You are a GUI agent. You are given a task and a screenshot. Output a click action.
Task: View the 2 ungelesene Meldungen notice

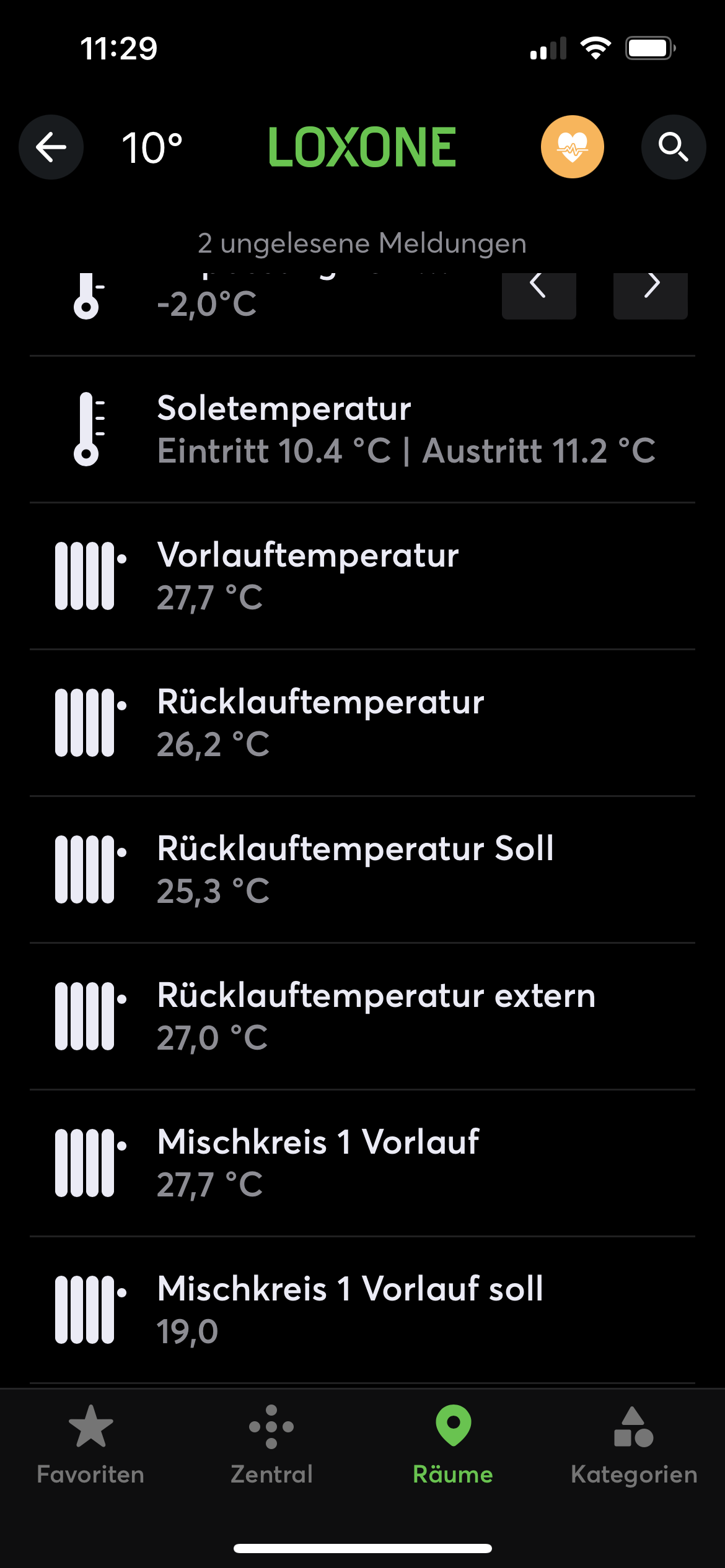pos(362,243)
